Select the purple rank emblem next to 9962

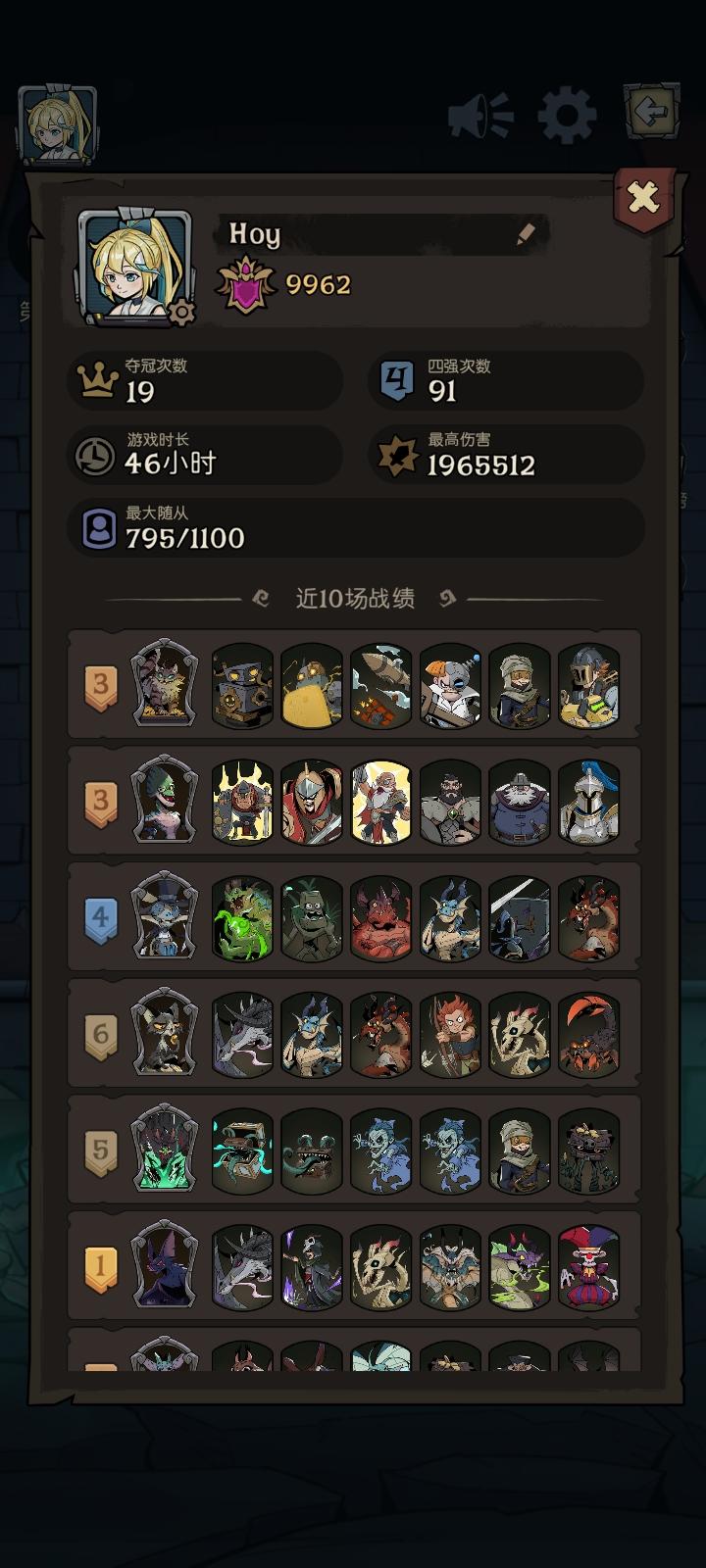[x=247, y=284]
